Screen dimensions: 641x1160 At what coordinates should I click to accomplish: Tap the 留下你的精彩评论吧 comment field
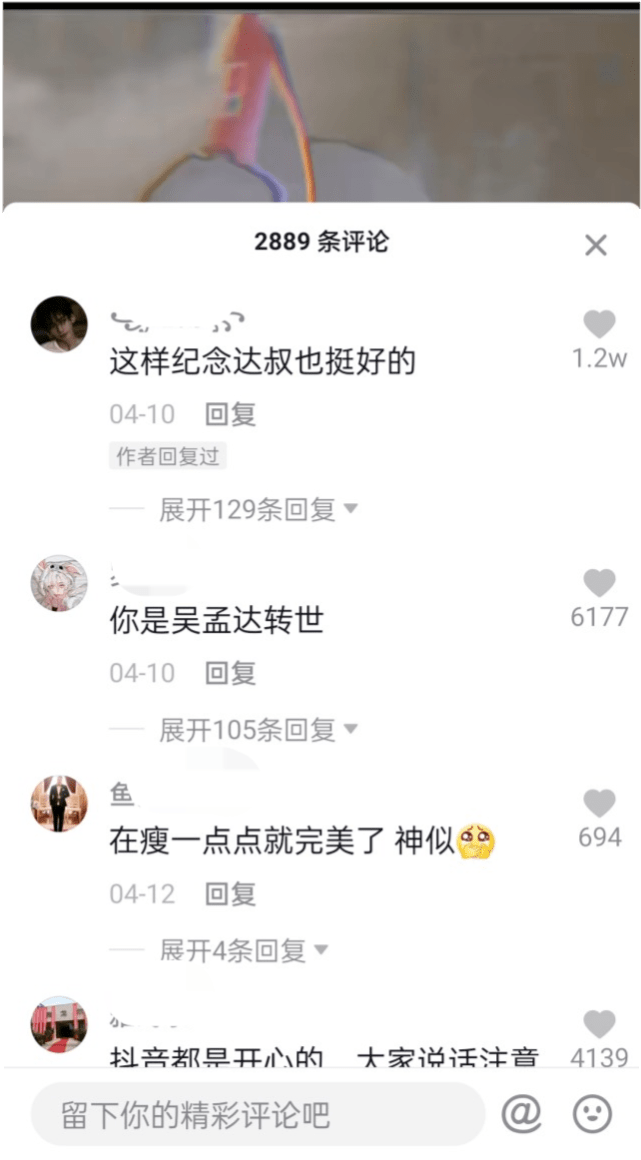pyautogui.click(x=258, y=1115)
